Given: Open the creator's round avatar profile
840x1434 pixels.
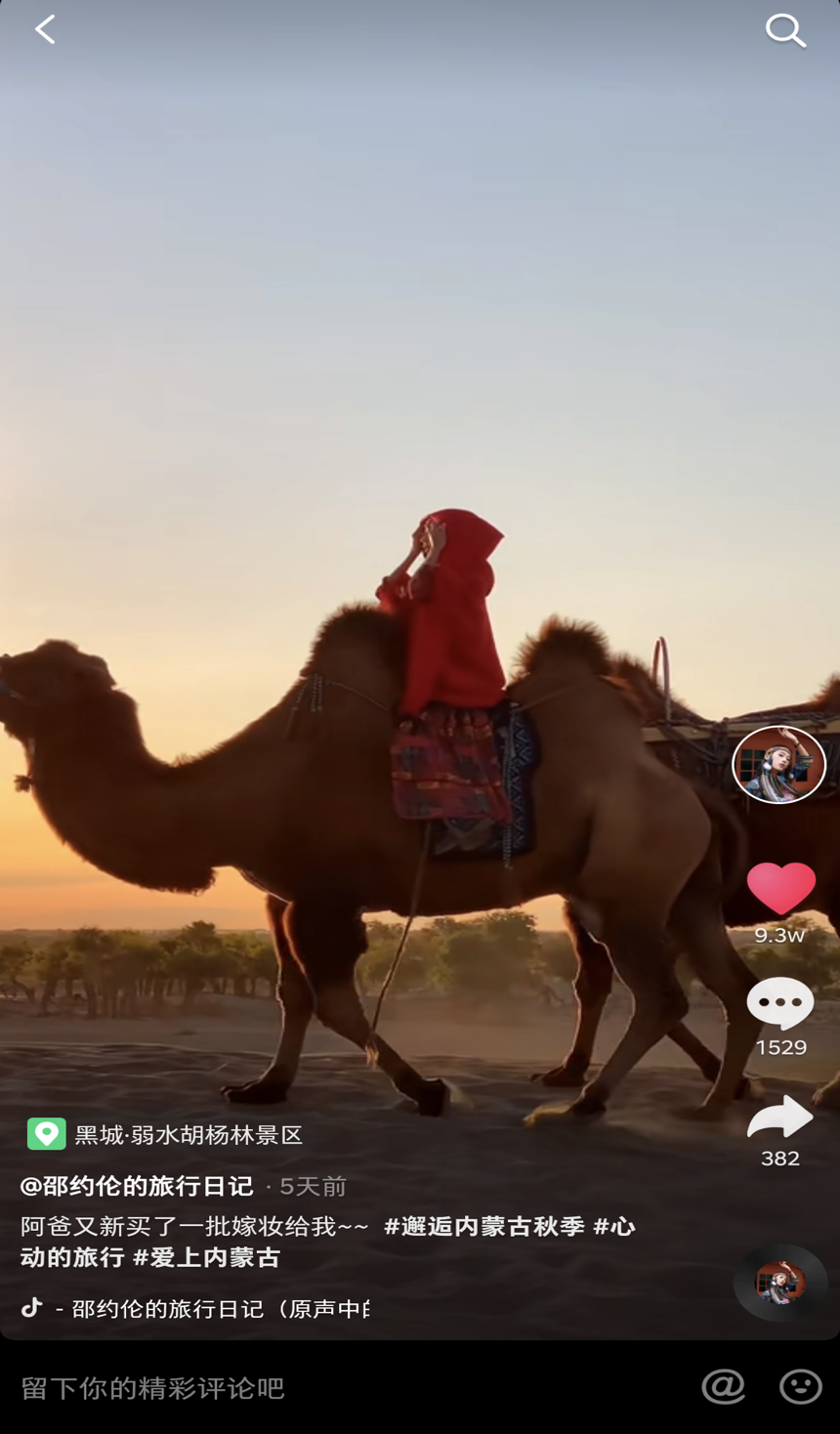Looking at the screenshot, I should (778, 764).
